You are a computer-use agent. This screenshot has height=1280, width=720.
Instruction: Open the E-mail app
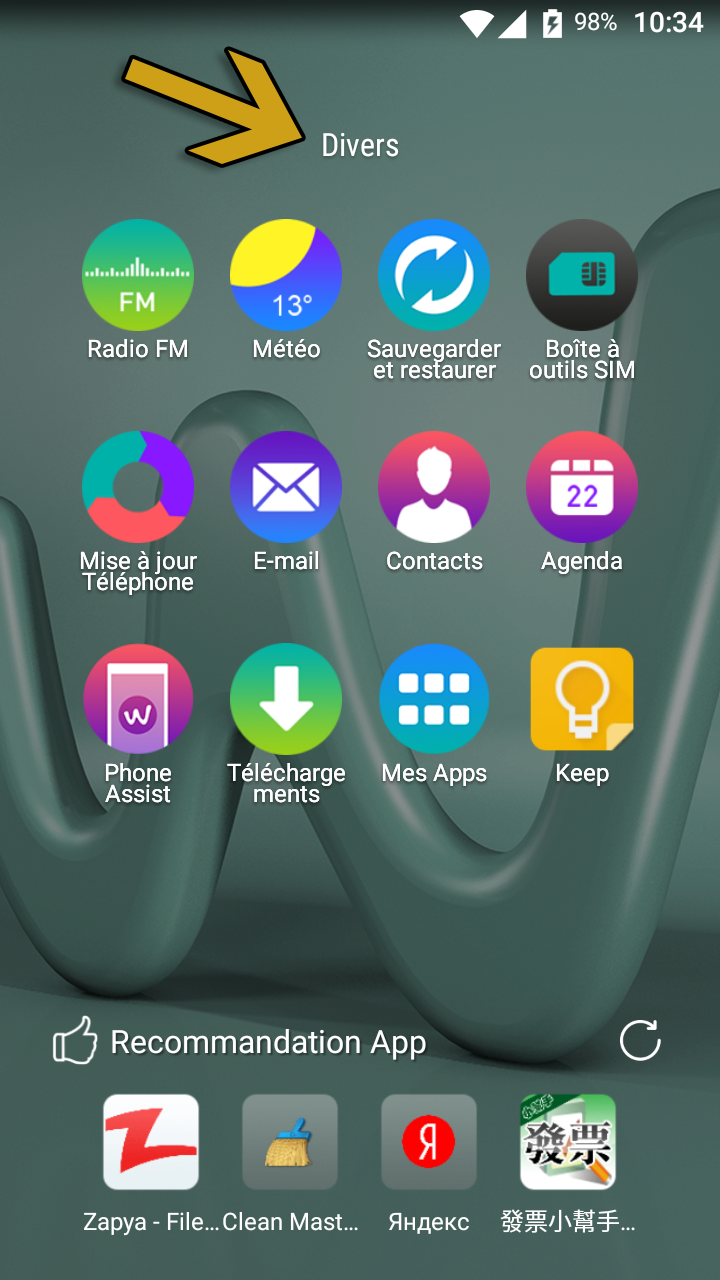[286, 487]
